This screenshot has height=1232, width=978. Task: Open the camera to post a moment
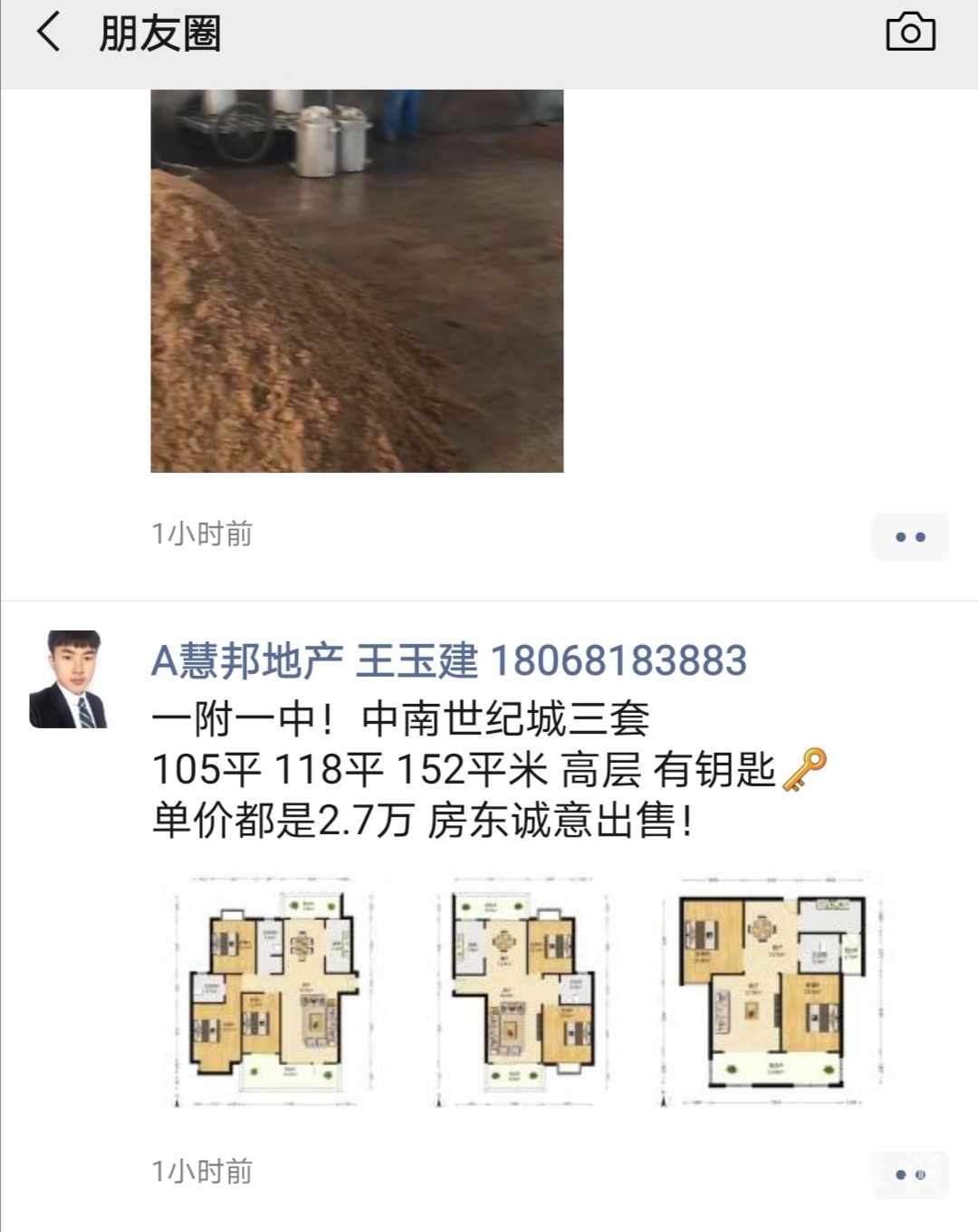[910, 34]
